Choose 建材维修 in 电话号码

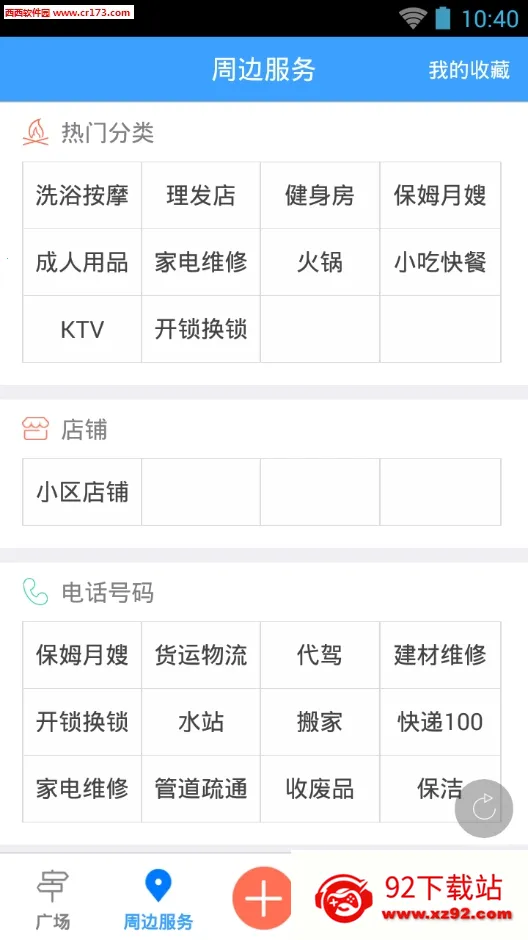pyautogui.click(x=440, y=655)
